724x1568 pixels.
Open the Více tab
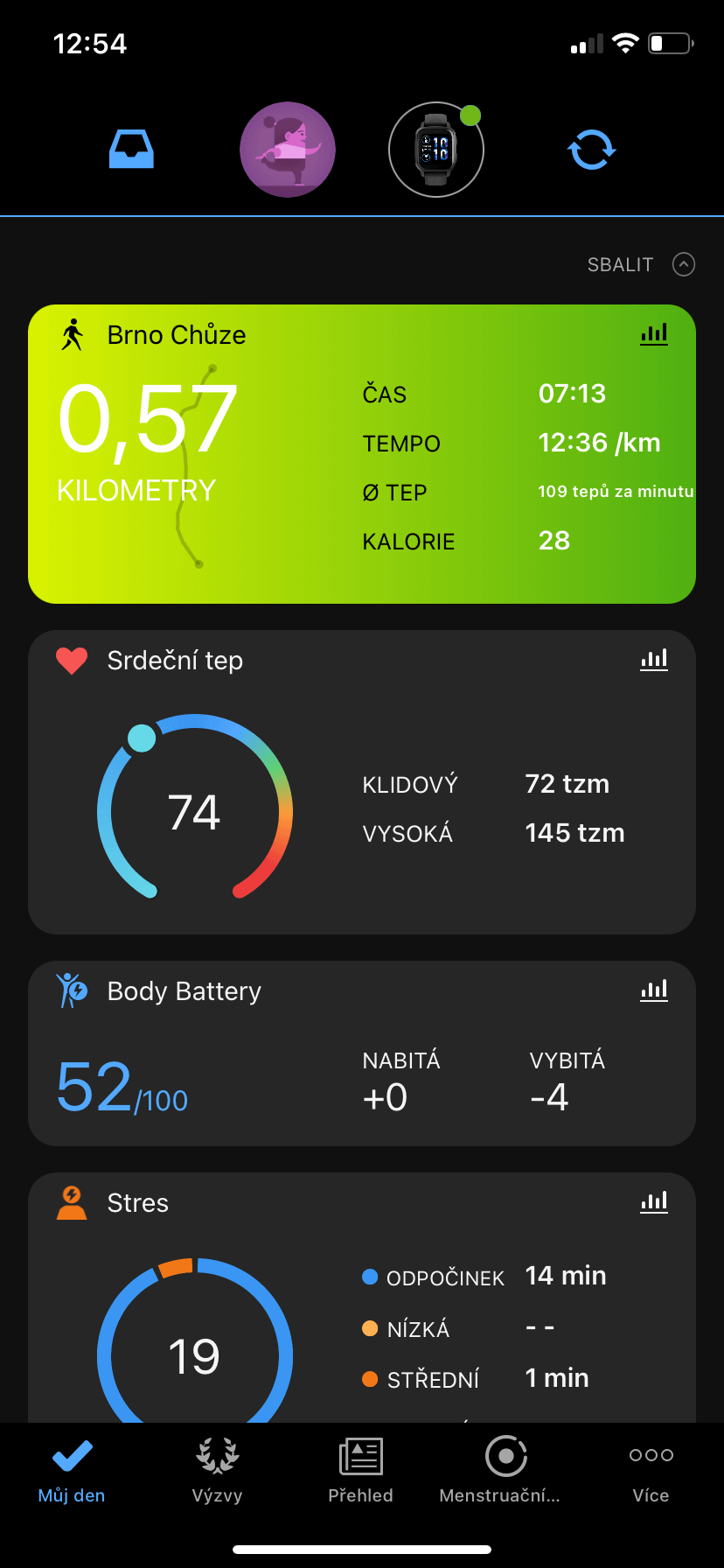(651, 1470)
